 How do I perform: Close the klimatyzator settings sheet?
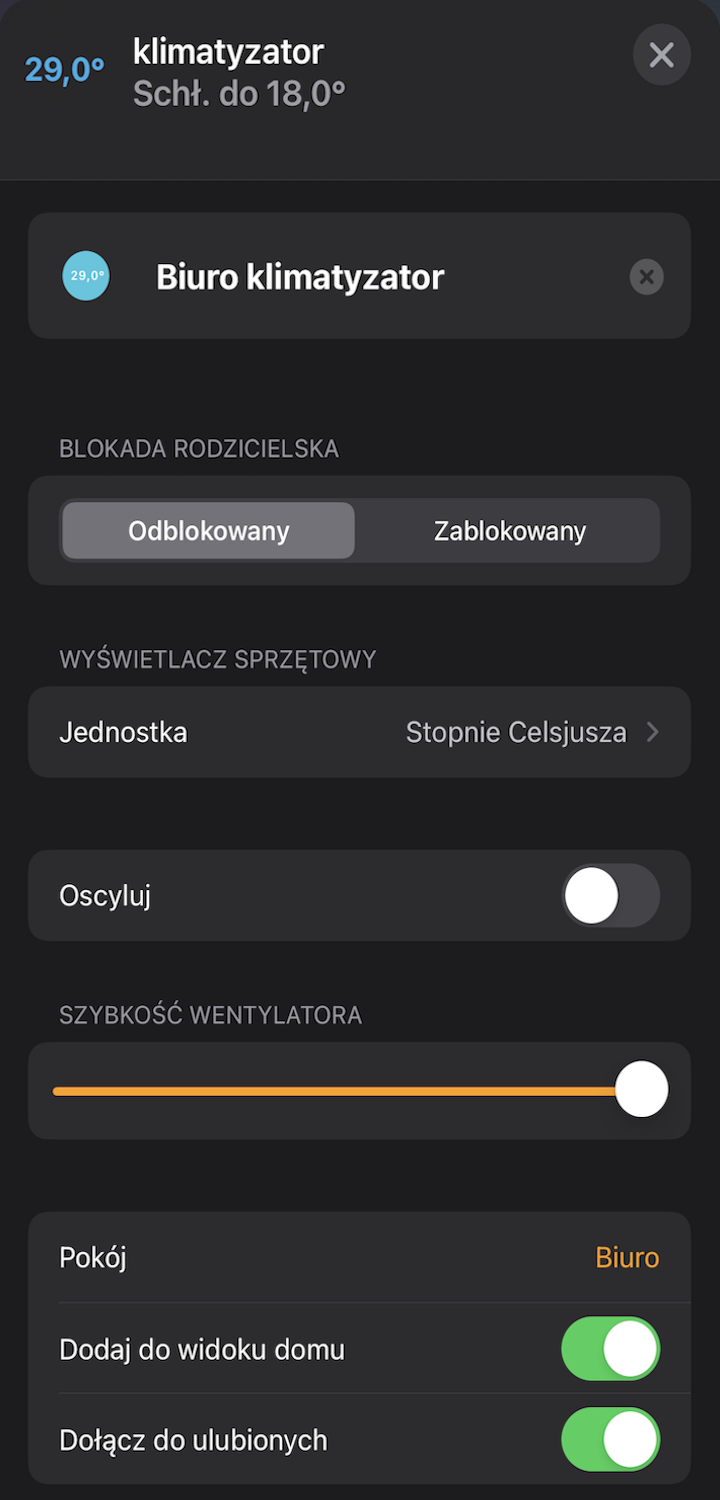[661, 55]
